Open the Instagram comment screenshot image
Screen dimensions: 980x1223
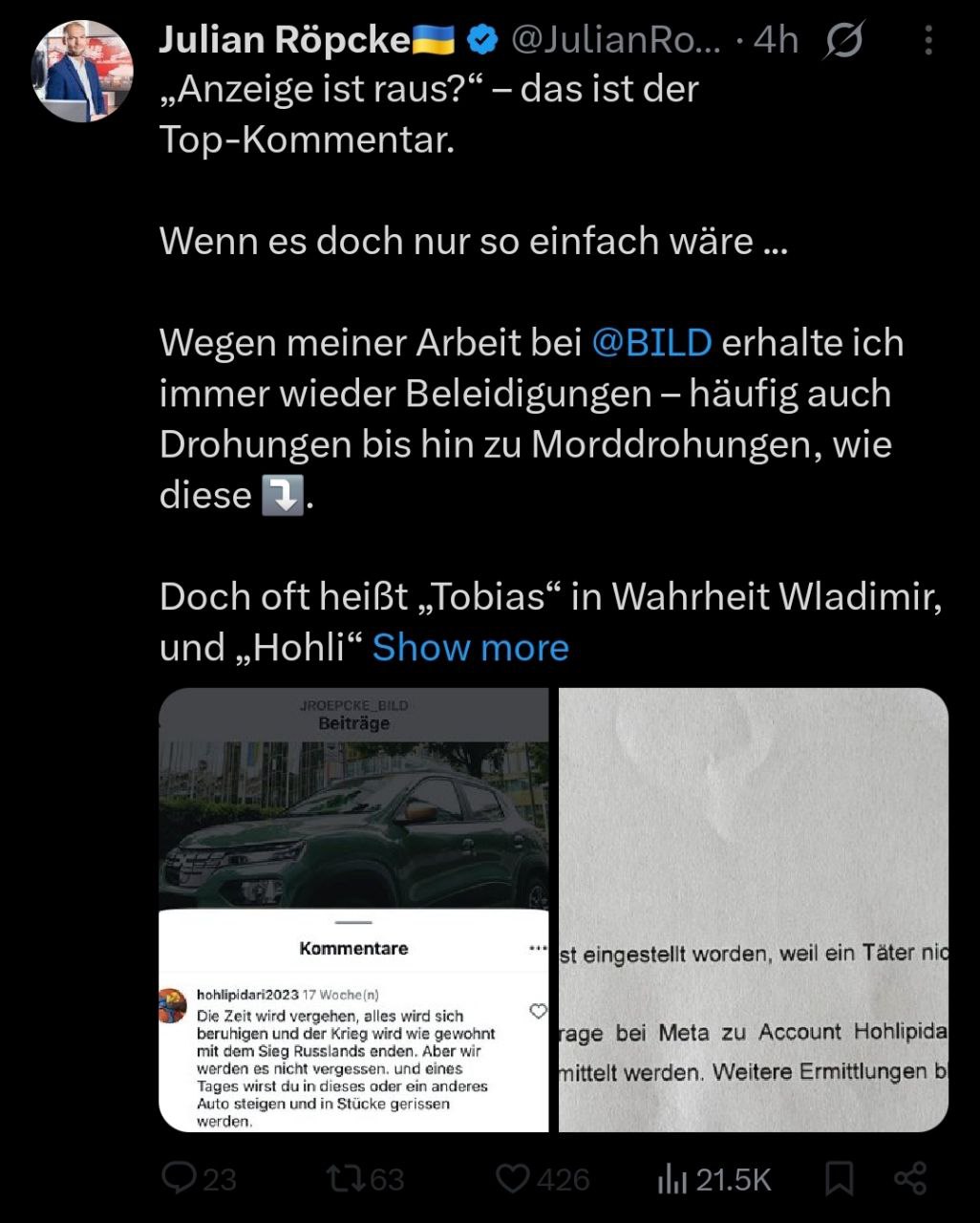click(353, 910)
